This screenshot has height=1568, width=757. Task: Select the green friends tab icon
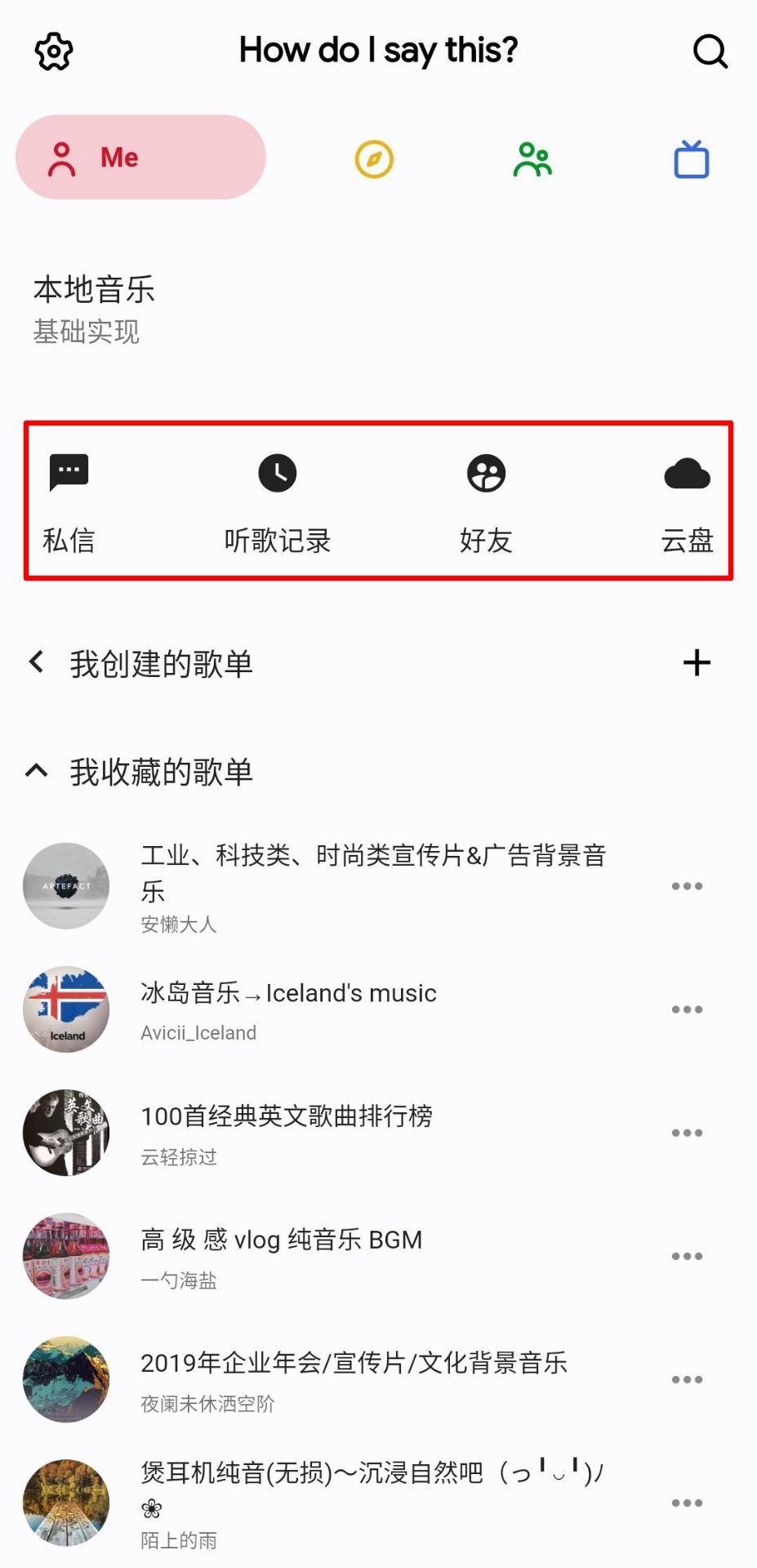click(532, 159)
